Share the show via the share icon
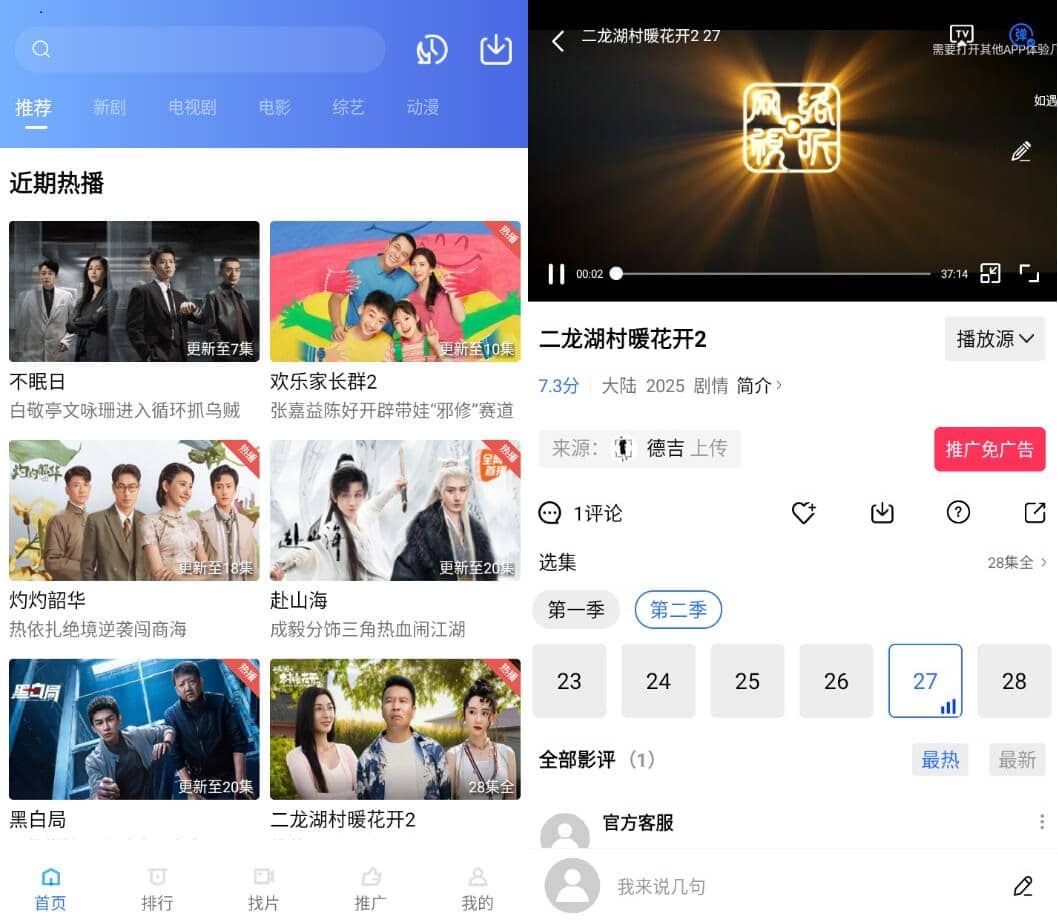 coord(1035,513)
